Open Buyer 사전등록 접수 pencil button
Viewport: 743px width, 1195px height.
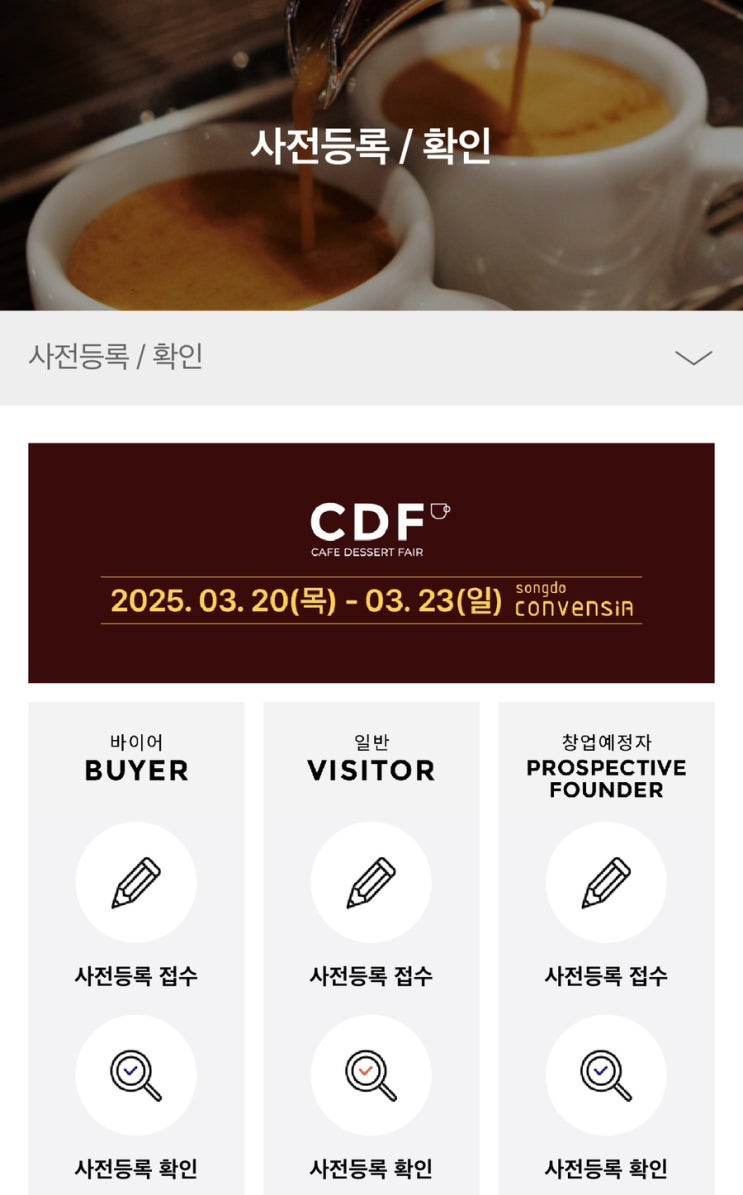click(x=136, y=883)
